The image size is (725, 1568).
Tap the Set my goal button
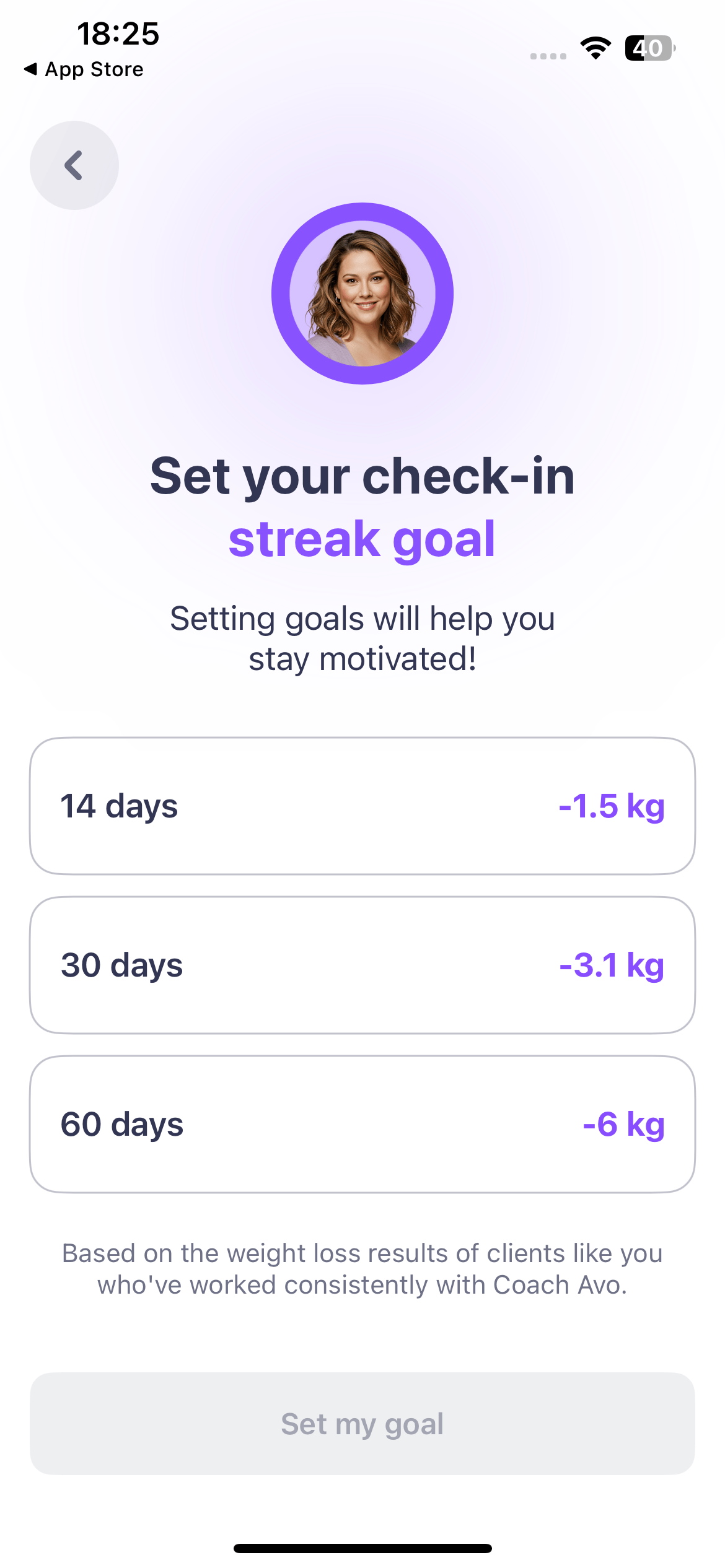coord(362,1423)
